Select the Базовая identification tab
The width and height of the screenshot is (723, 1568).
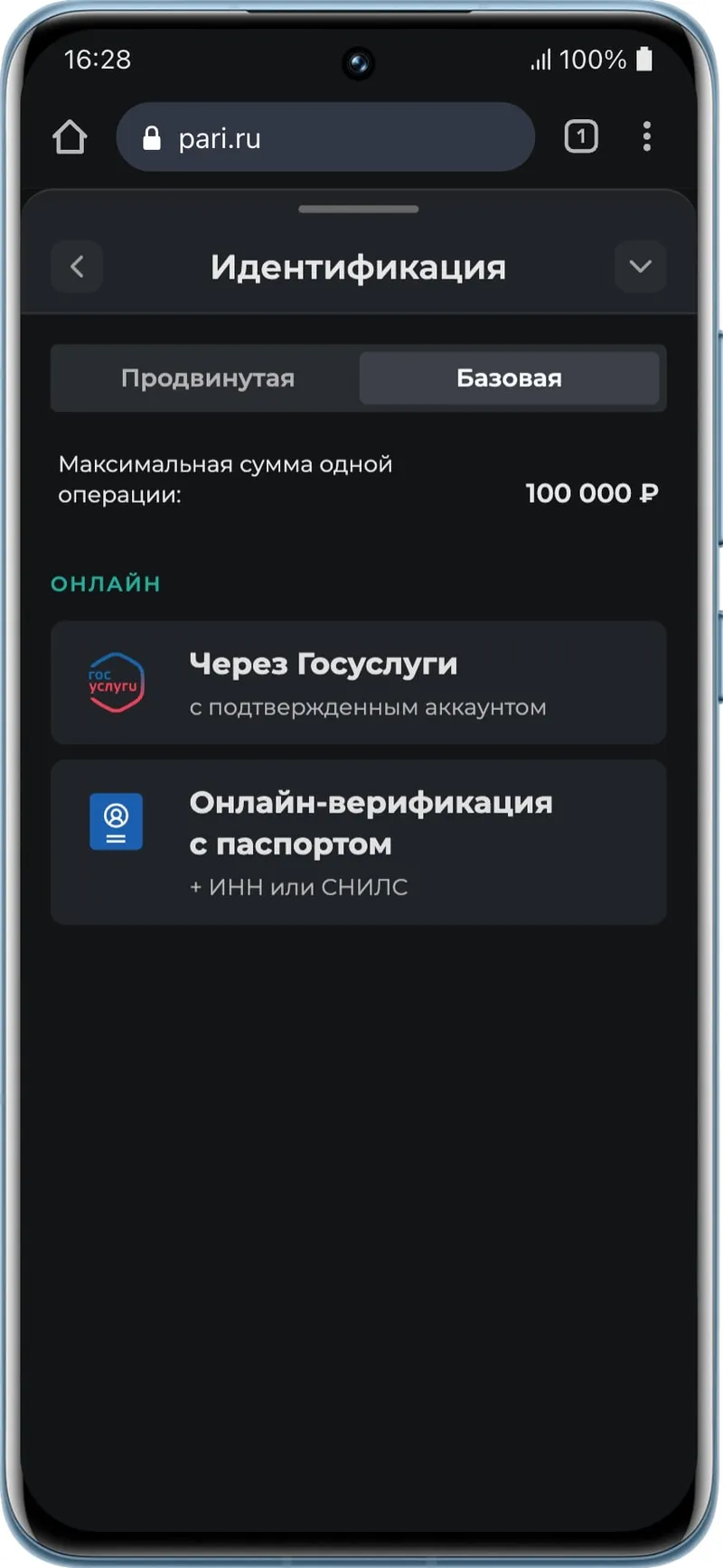coord(509,378)
